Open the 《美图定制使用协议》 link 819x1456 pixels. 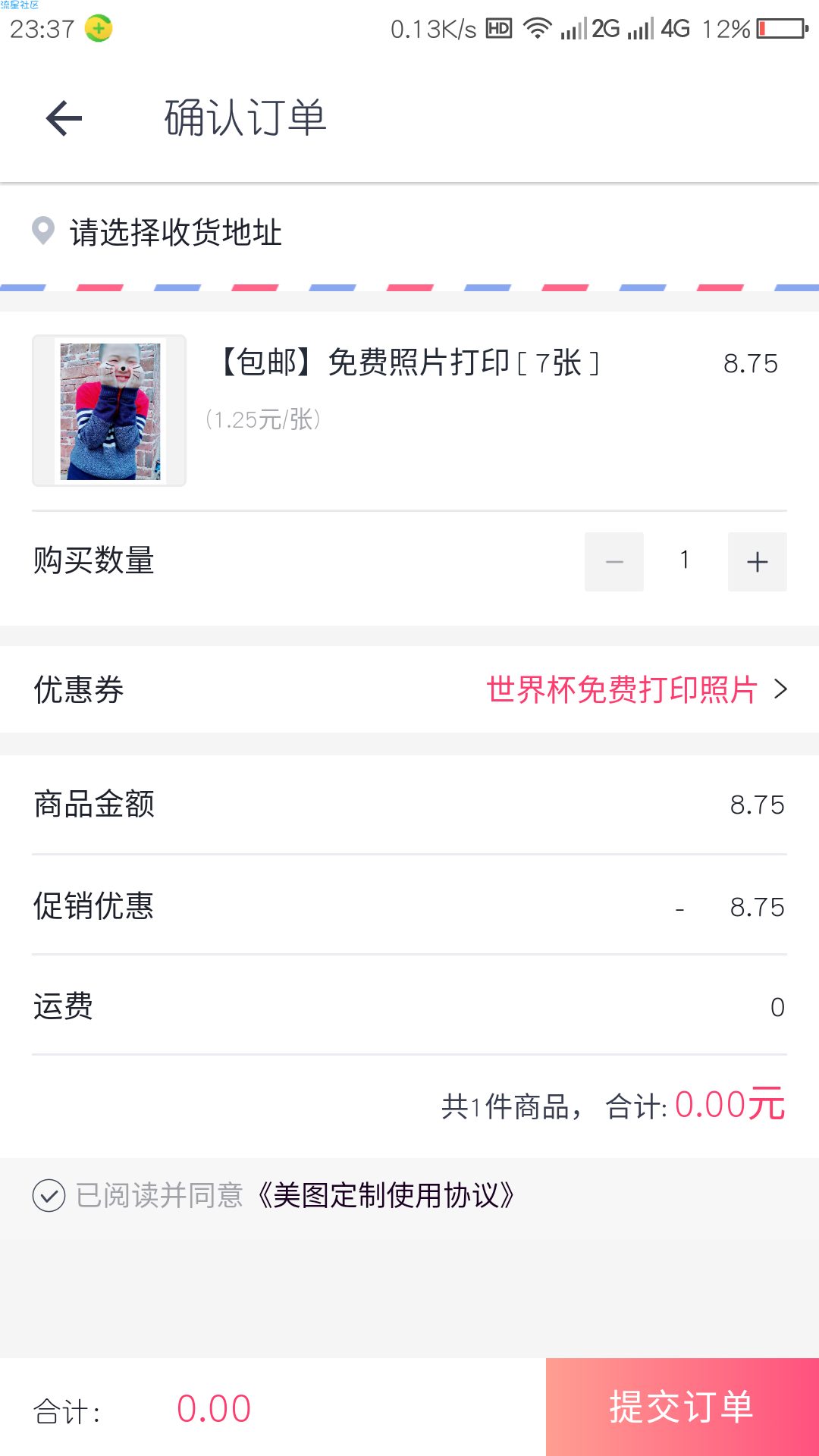pyautogui.click(x=386, y=1196)
